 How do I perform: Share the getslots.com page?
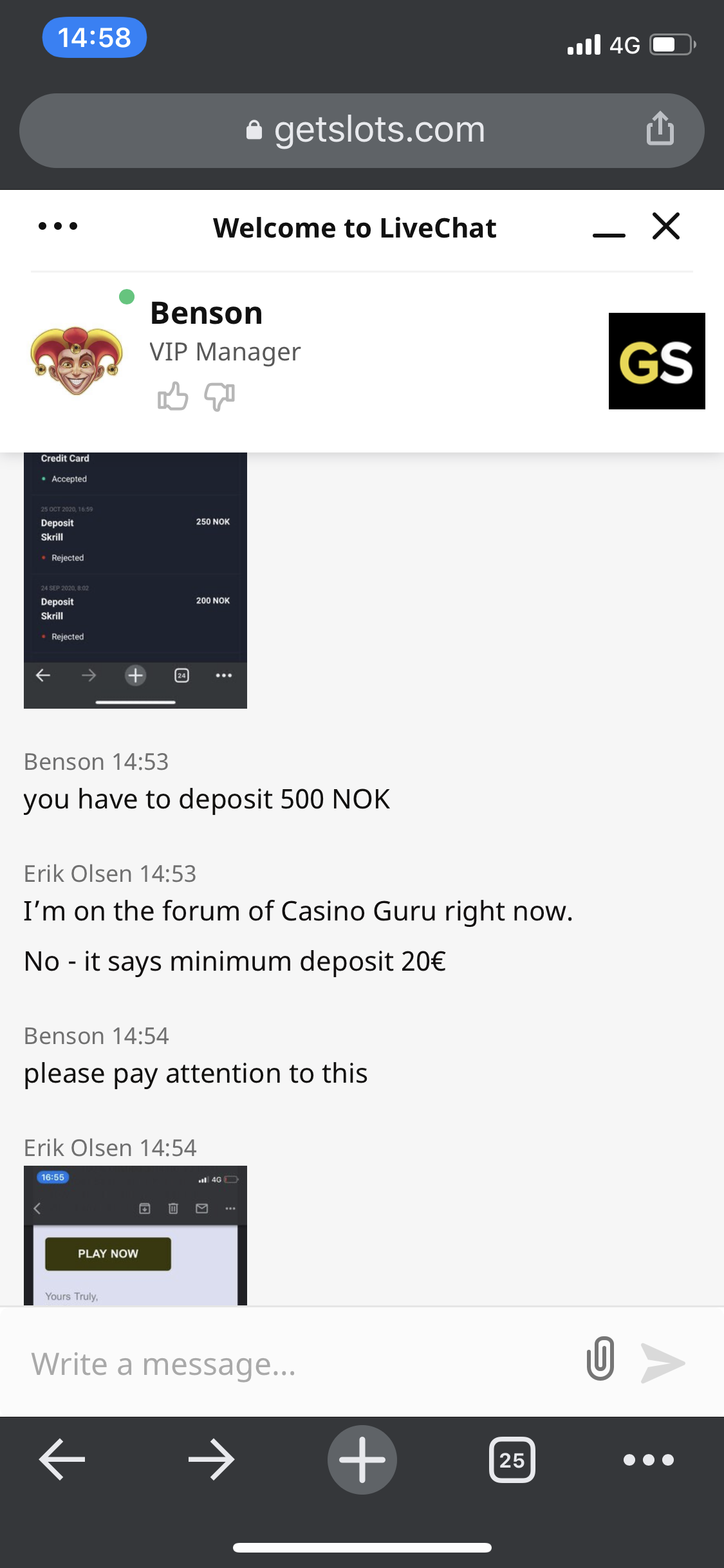click(x=660, y=129)
